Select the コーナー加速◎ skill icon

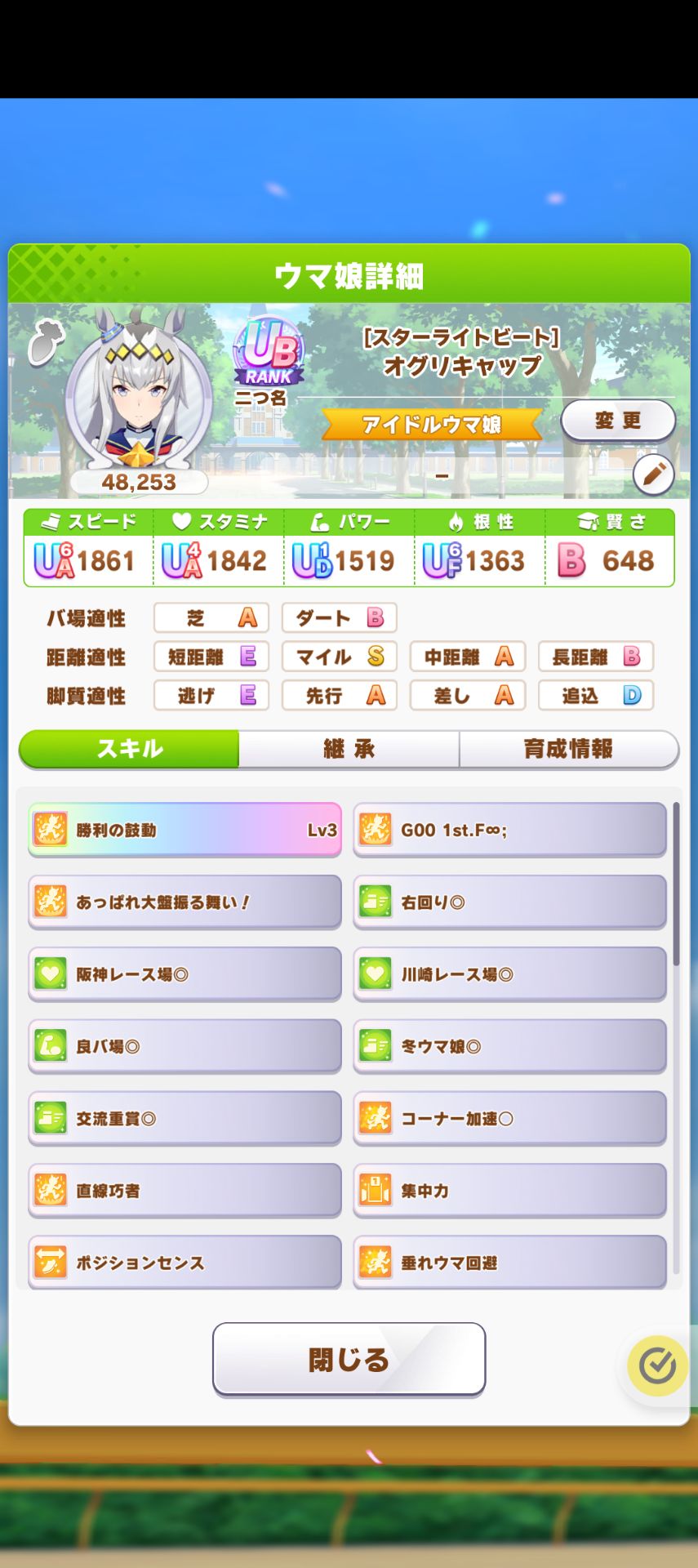(x=376, y=1118)
